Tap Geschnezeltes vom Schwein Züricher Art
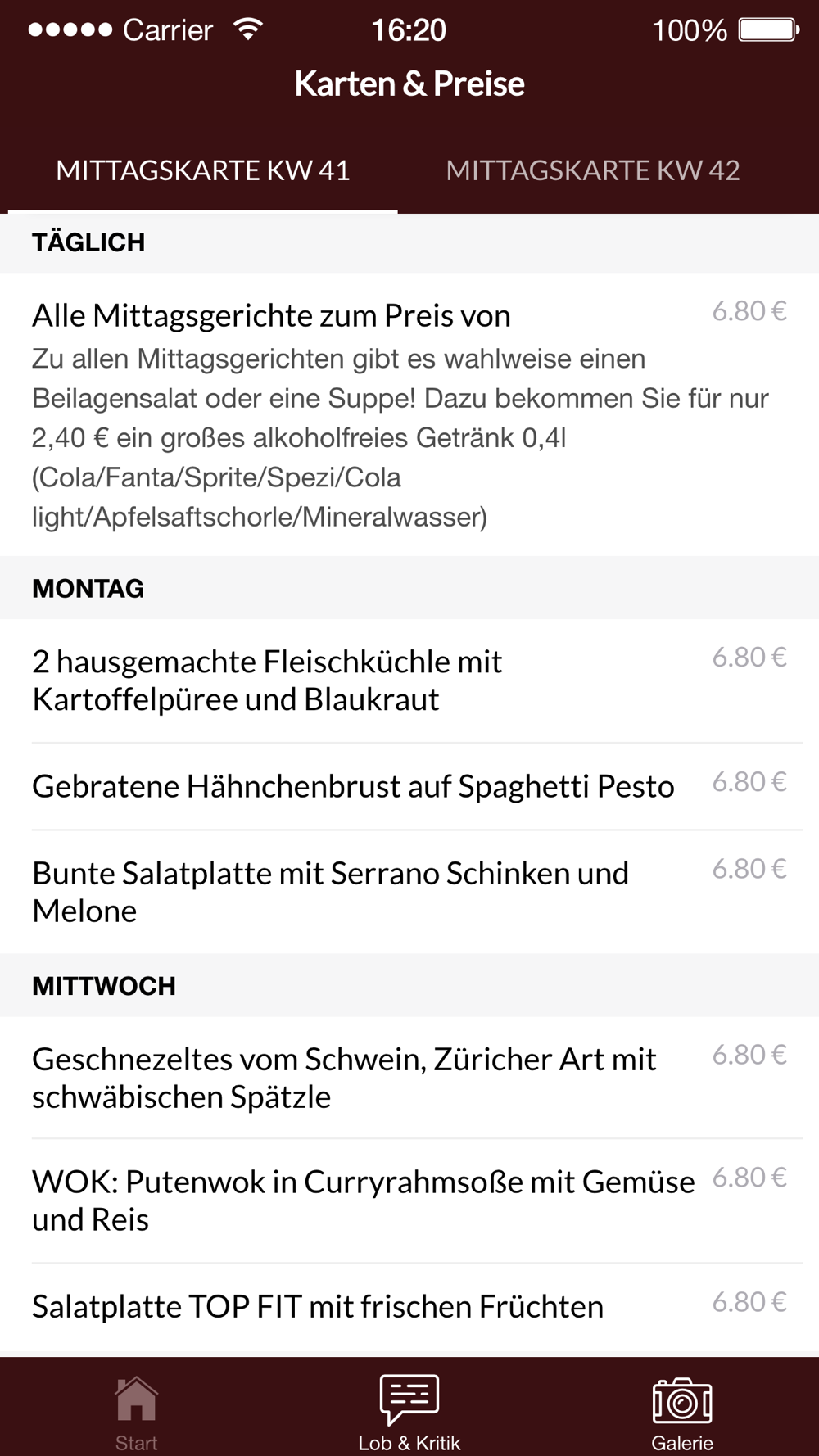 coord(409,1078)
